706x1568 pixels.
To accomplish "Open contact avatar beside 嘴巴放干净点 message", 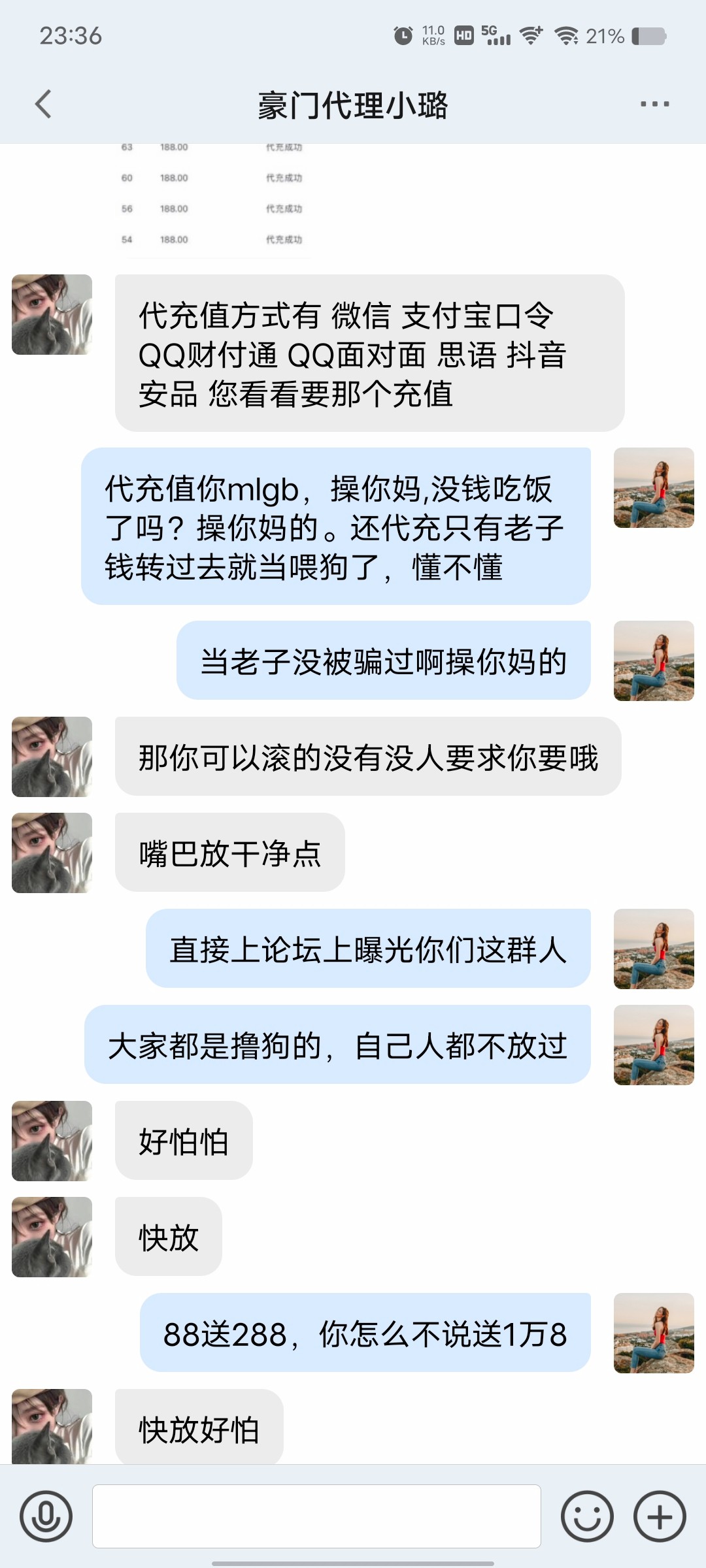I will [52, 853].
